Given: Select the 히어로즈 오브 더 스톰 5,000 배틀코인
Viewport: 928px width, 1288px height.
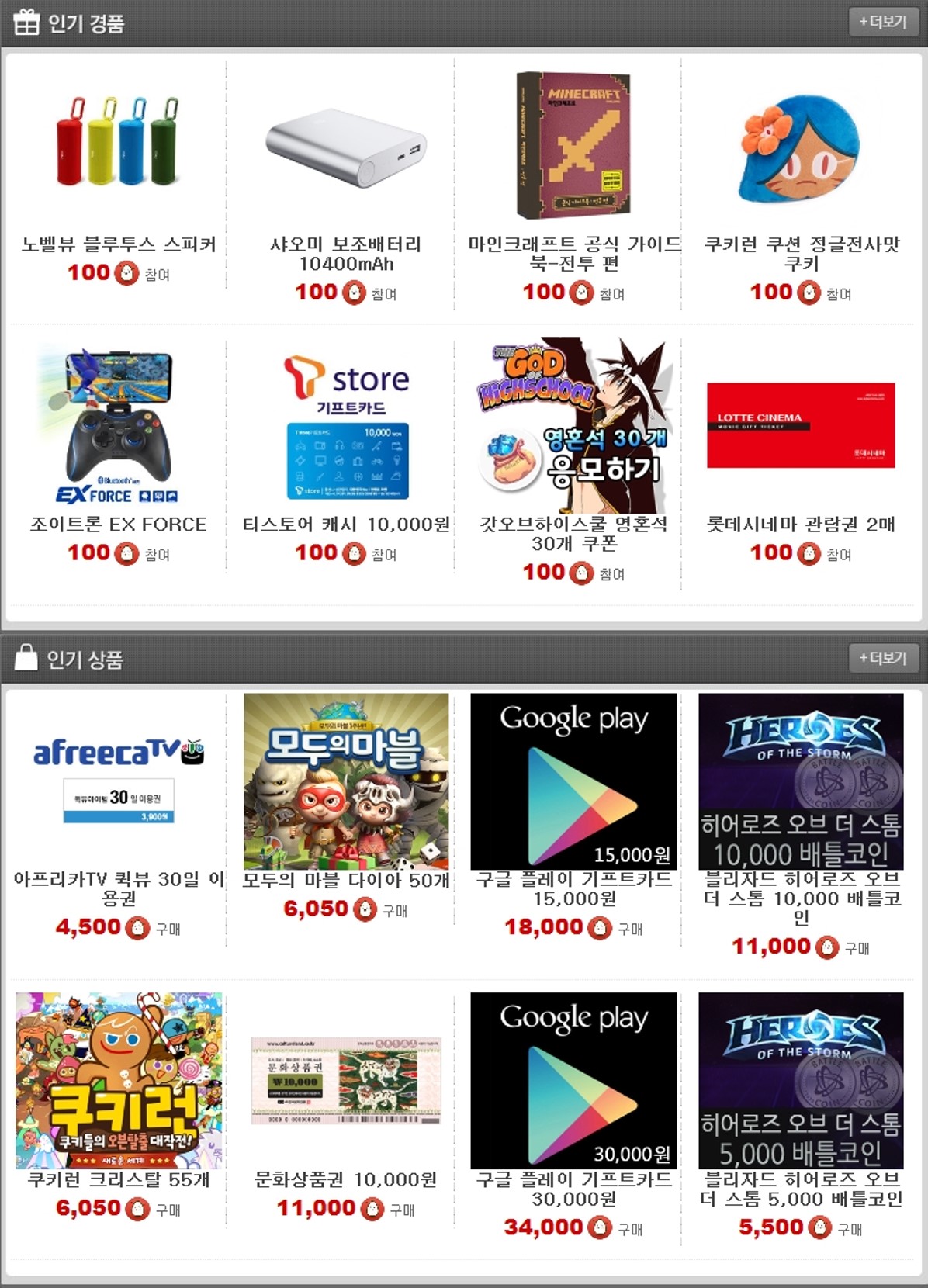Looking at the screenshot, I should (x=801, y=1080).
